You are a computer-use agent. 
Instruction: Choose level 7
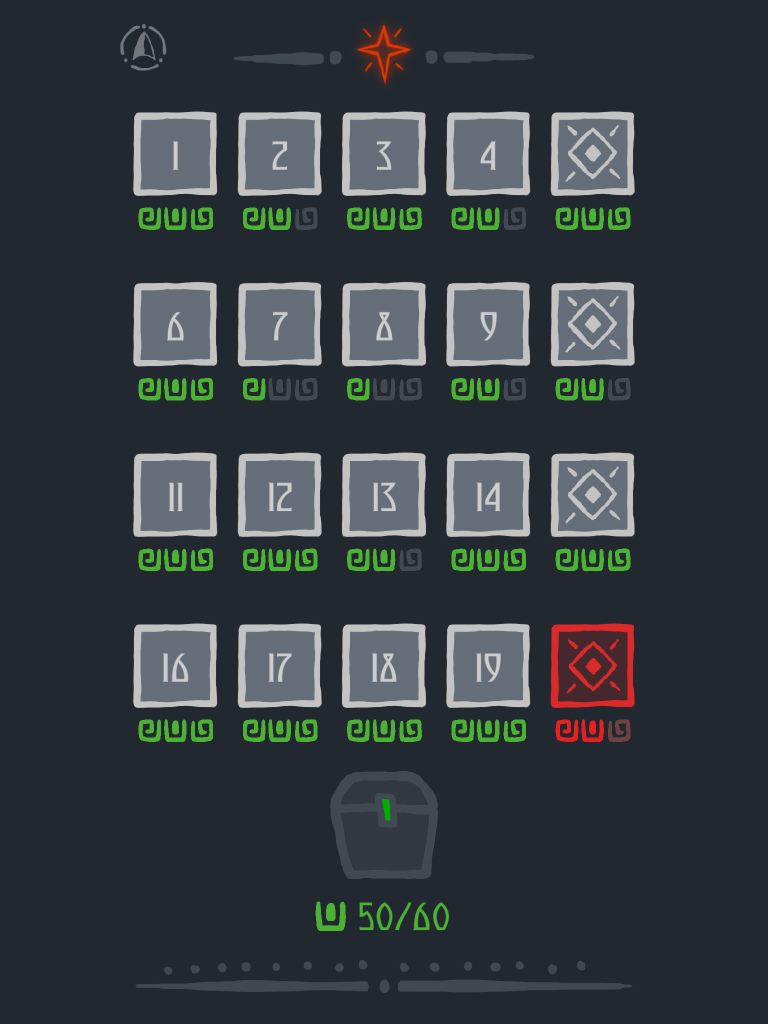[x=280, y=325]
